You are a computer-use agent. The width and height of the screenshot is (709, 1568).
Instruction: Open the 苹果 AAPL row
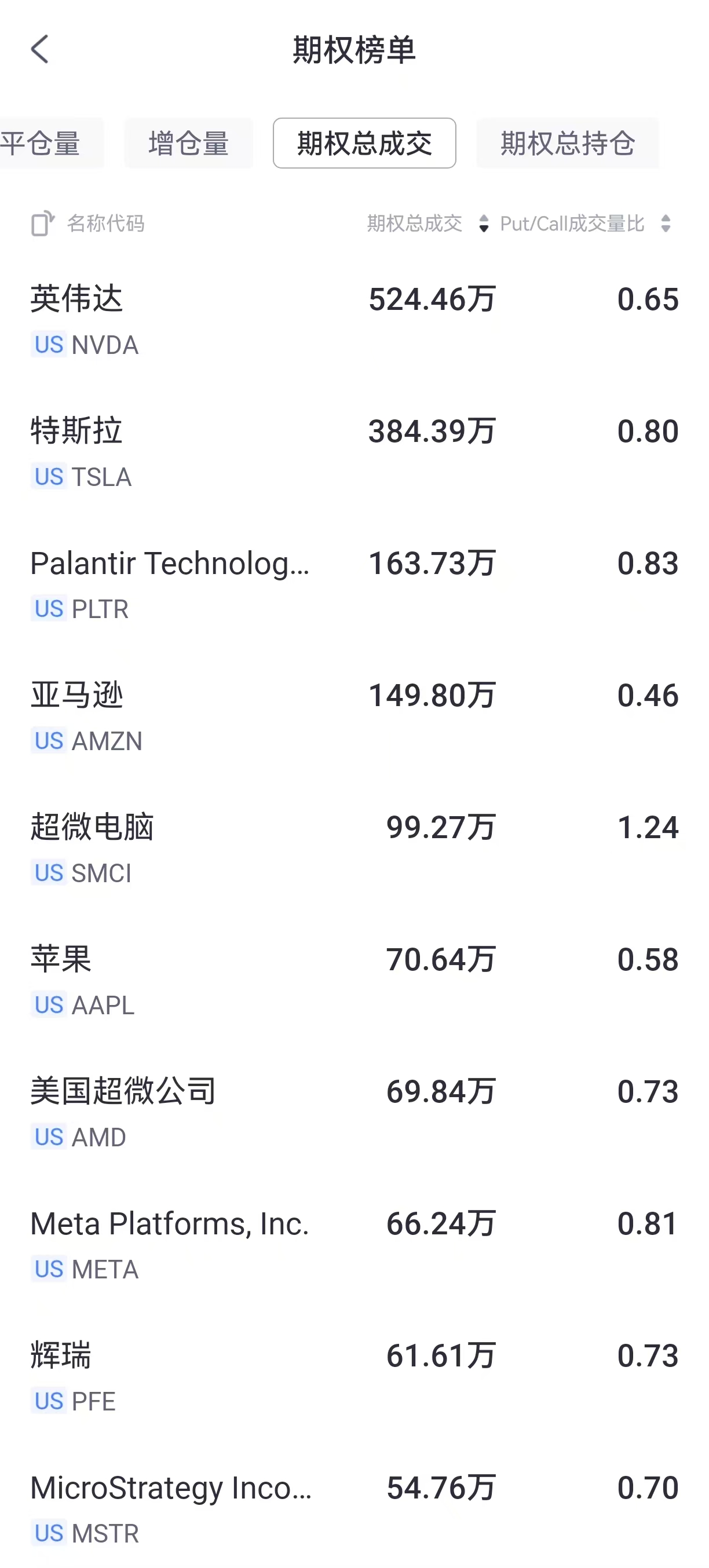tap(354, 981)
